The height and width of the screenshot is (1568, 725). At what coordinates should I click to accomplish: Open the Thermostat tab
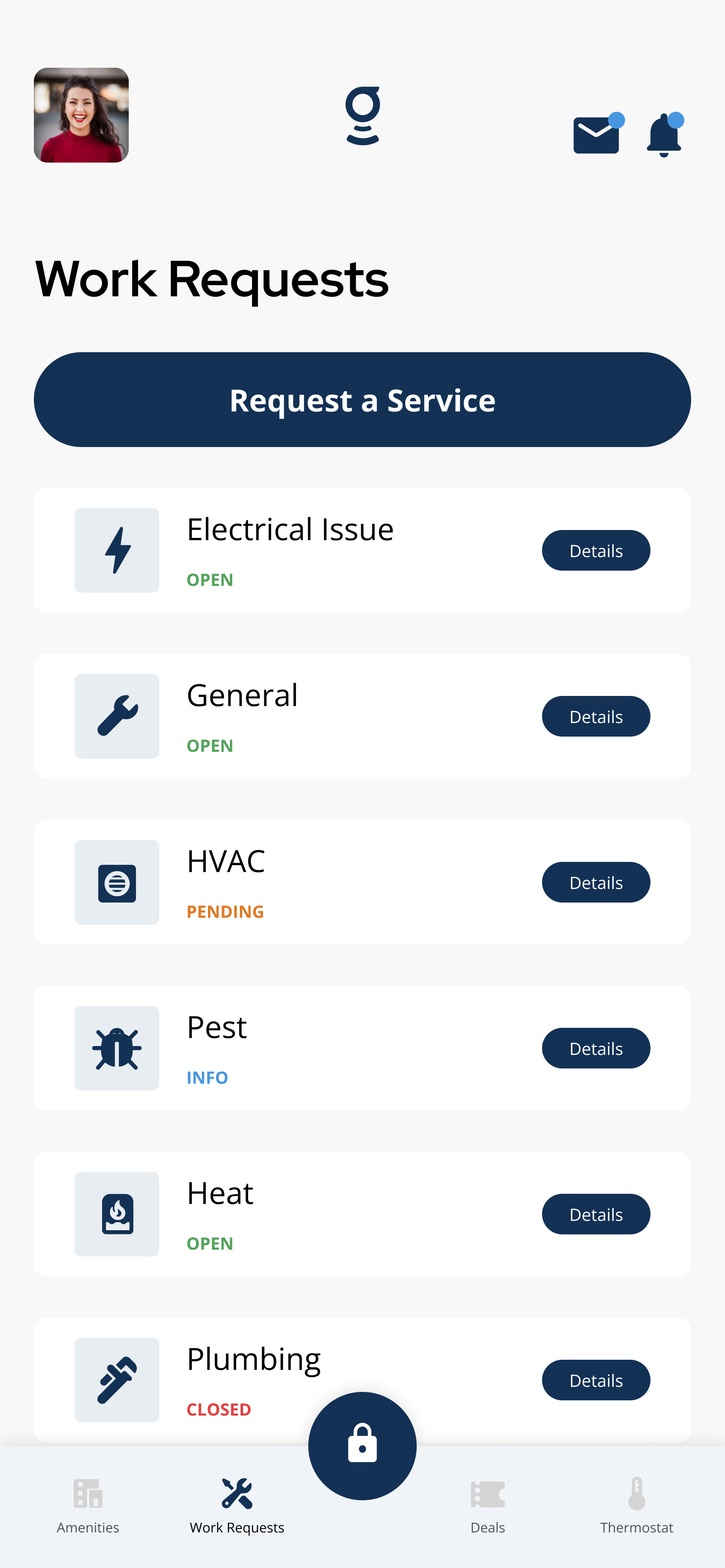[x=637, y=1506]
